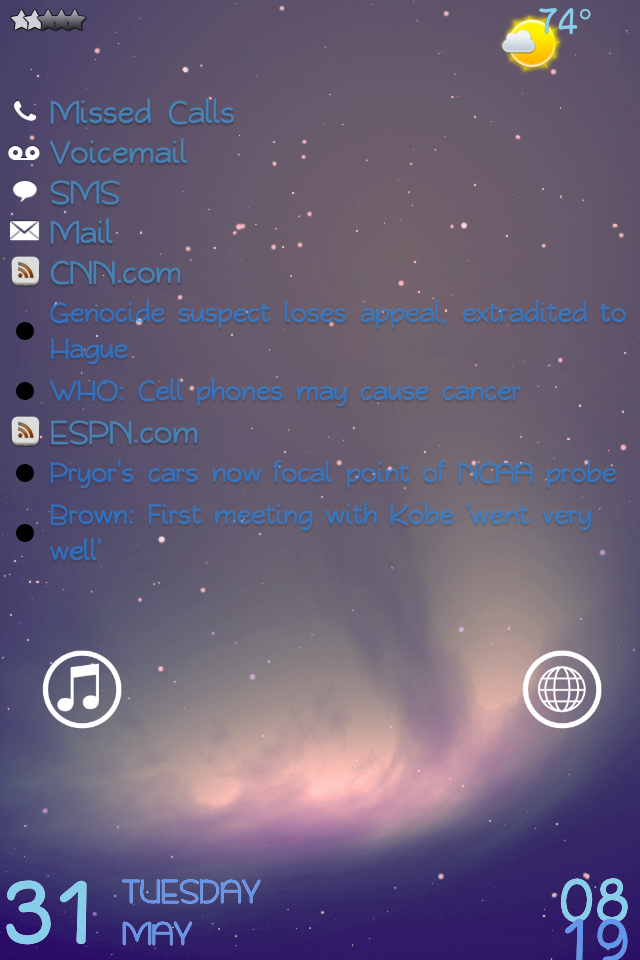Open the WHO cell phones cancer story

click(285, 391)
